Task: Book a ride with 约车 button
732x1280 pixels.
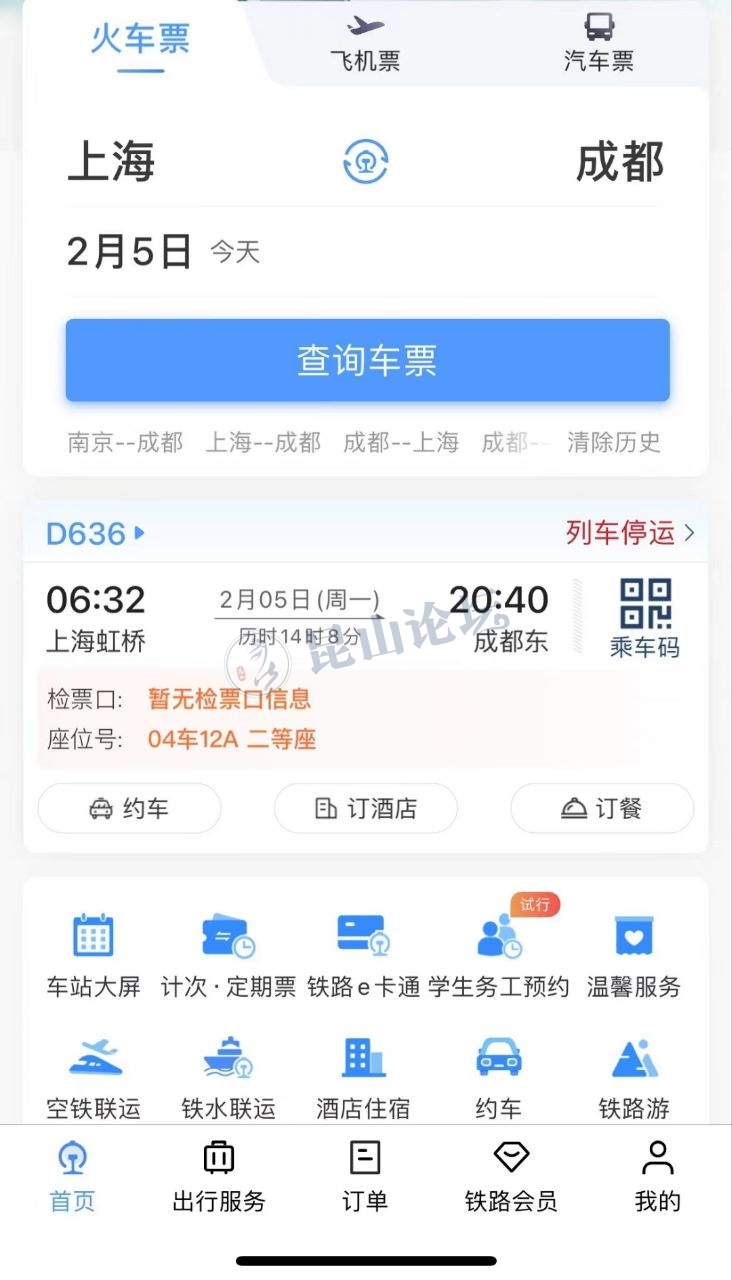Action: pyautogui.click(x=129, y=808)
